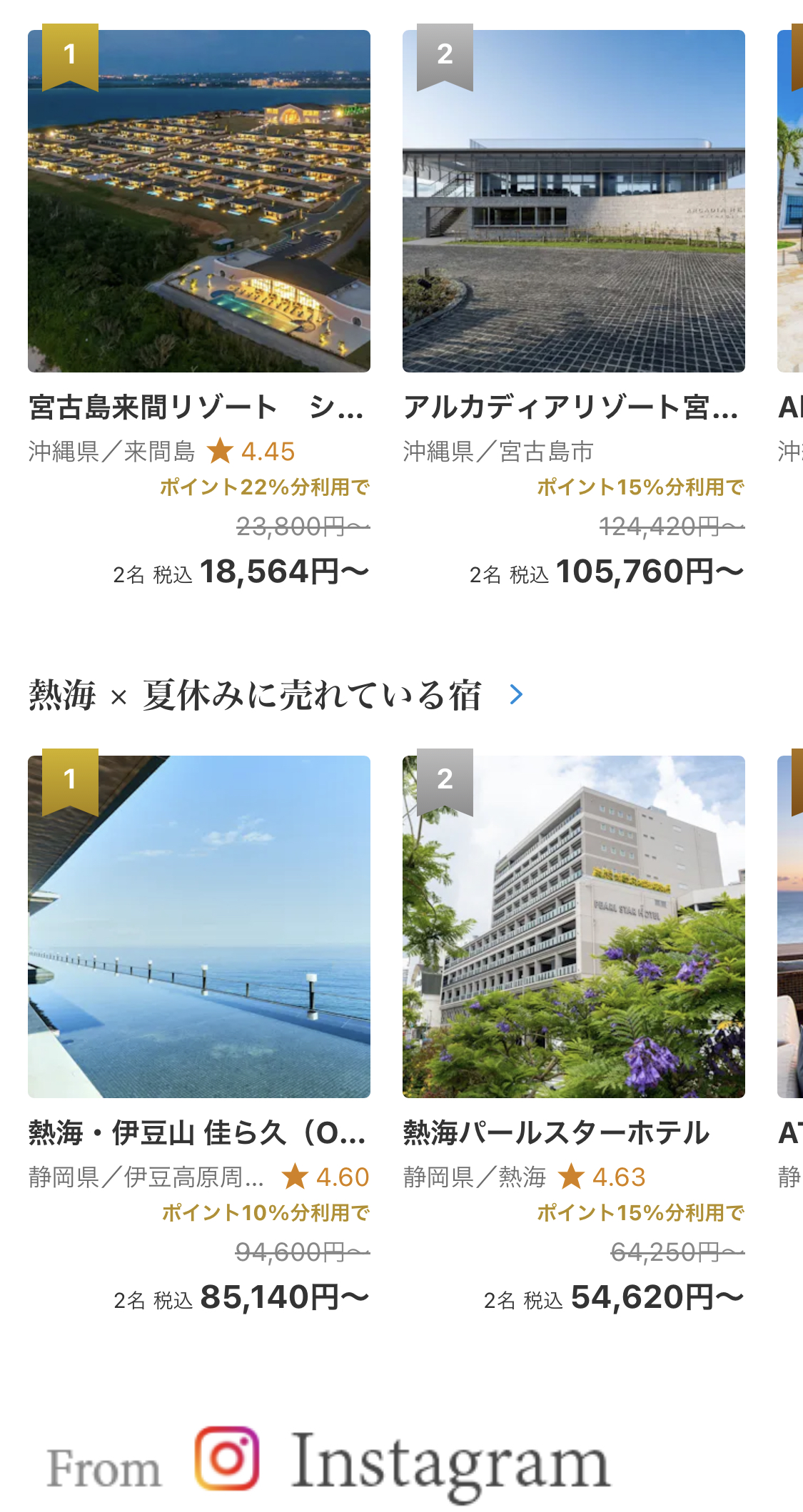Screen dimensions: 803x1512
Task: Open the 熱海パールスターホテル card
Action: (x=574, y=1033)
